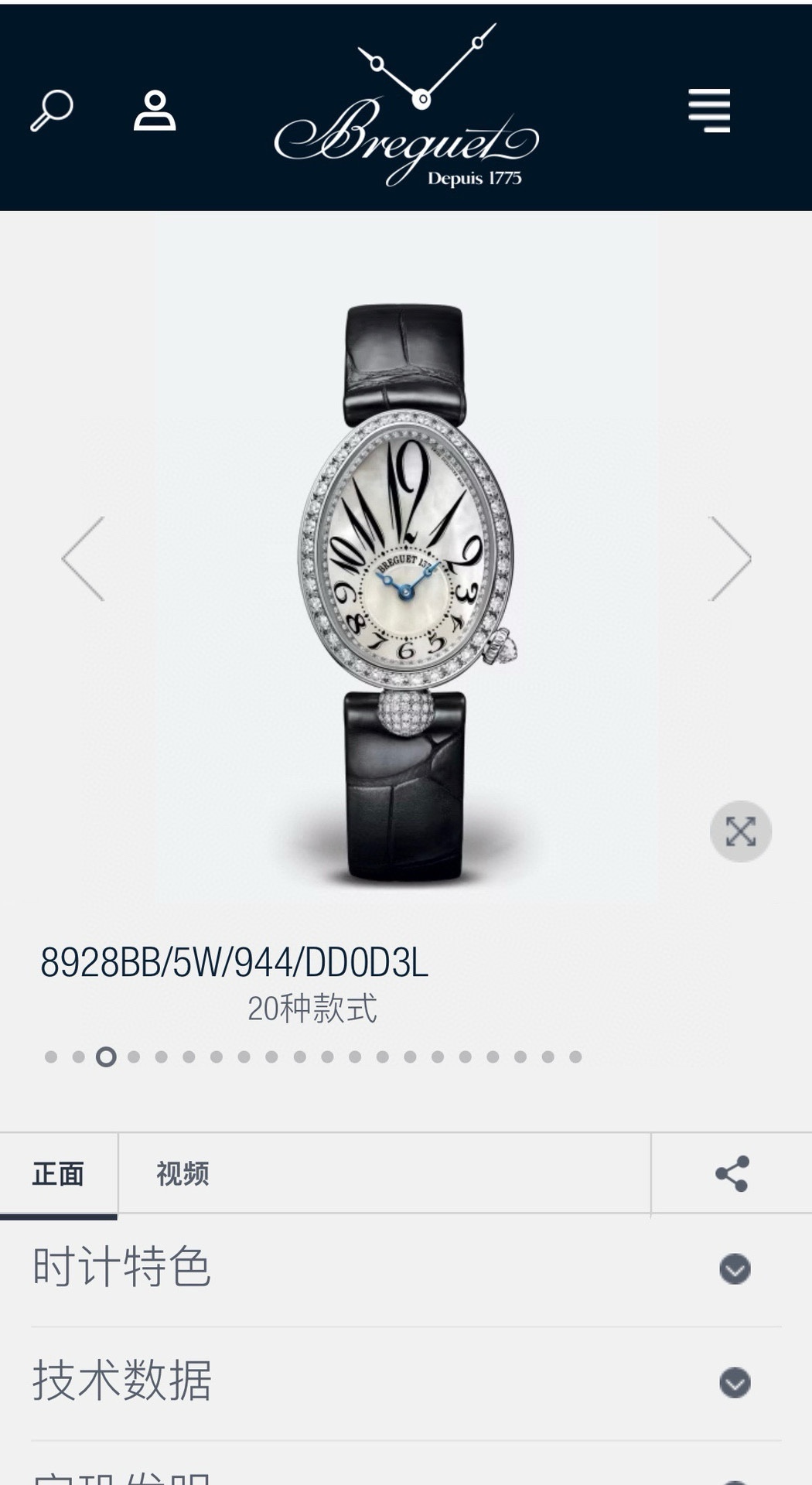812x1485 pixels.
Task: Go to the Breguet home logo
Action: click(407, 116)
